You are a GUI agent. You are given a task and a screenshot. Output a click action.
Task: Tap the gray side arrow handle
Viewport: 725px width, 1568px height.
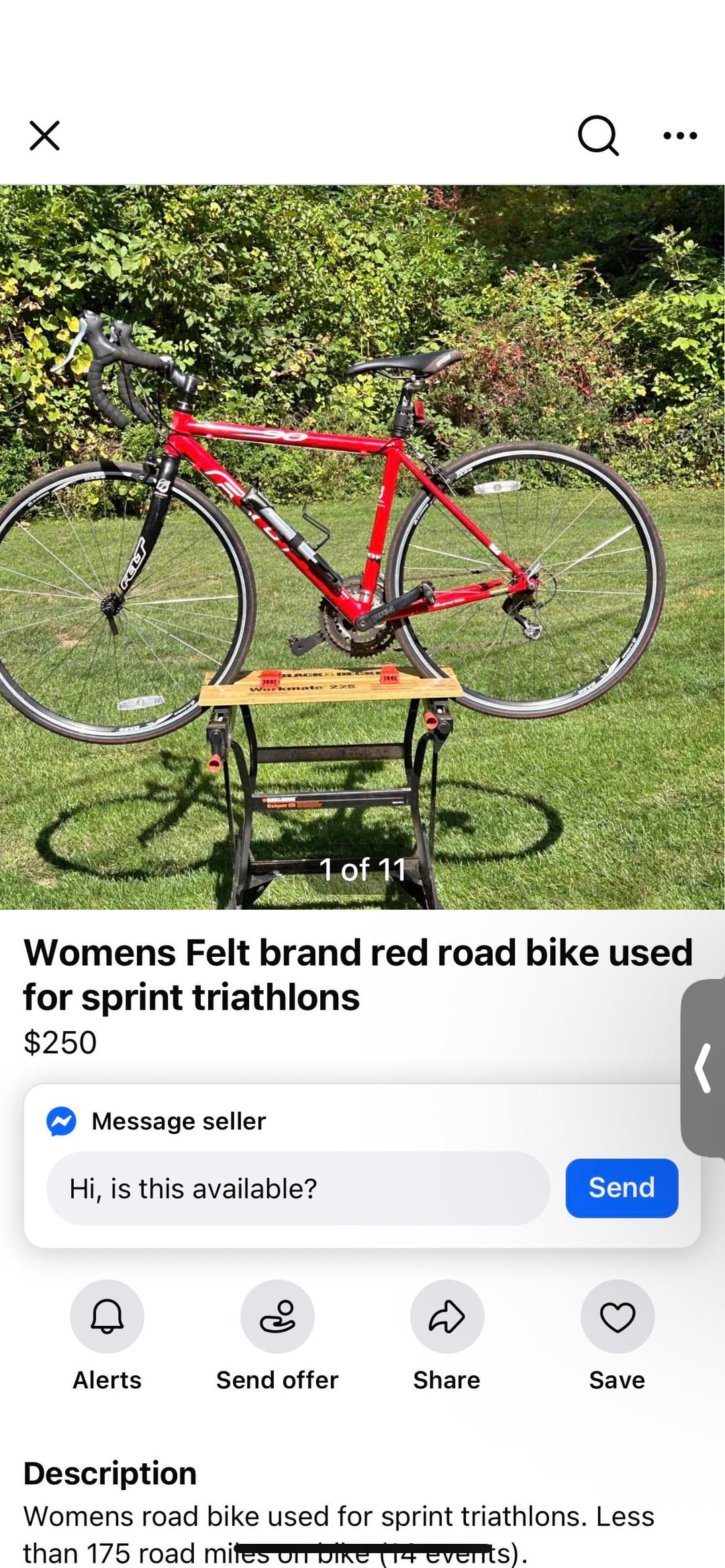(704, 1068)
